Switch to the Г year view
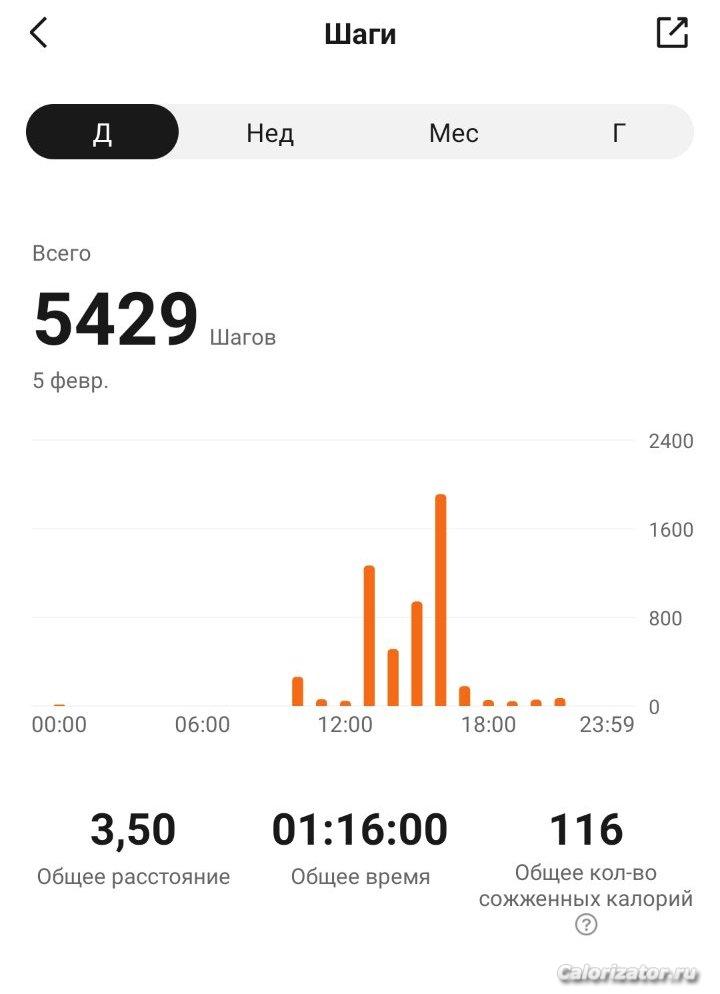This screenshot has height=994, width=720. point(619,133)
